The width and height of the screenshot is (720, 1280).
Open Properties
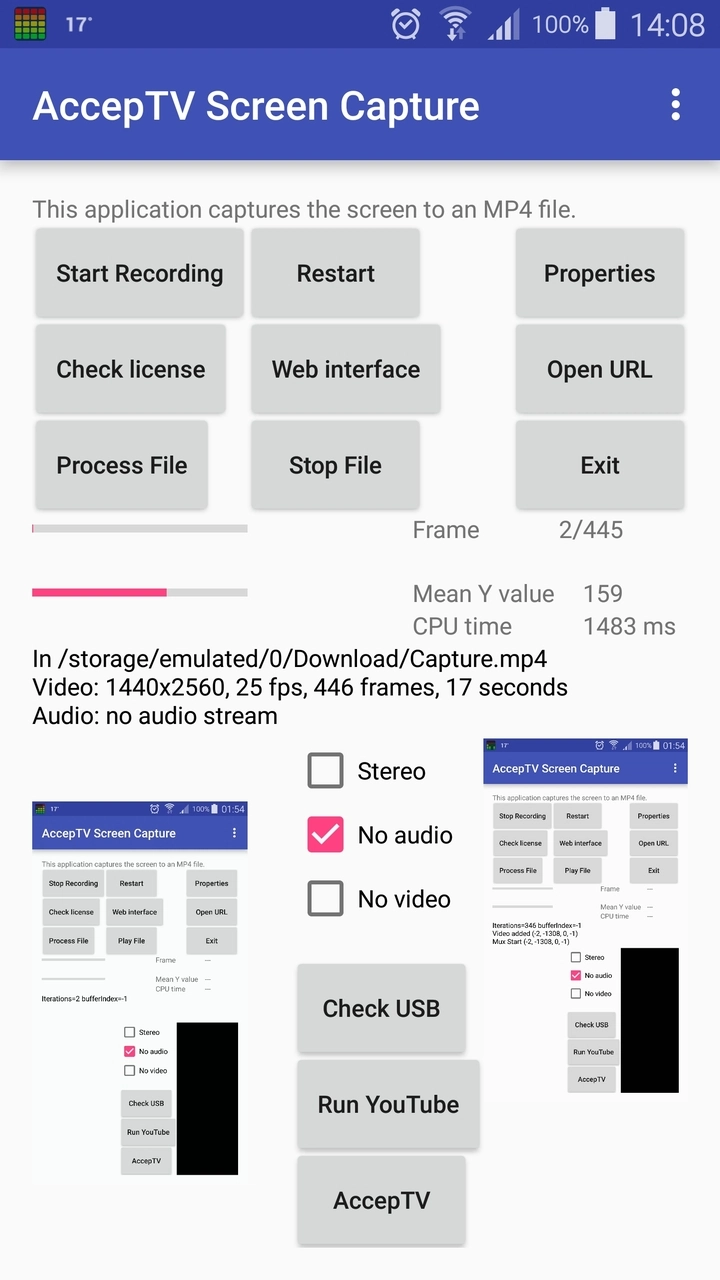point(599,273)
